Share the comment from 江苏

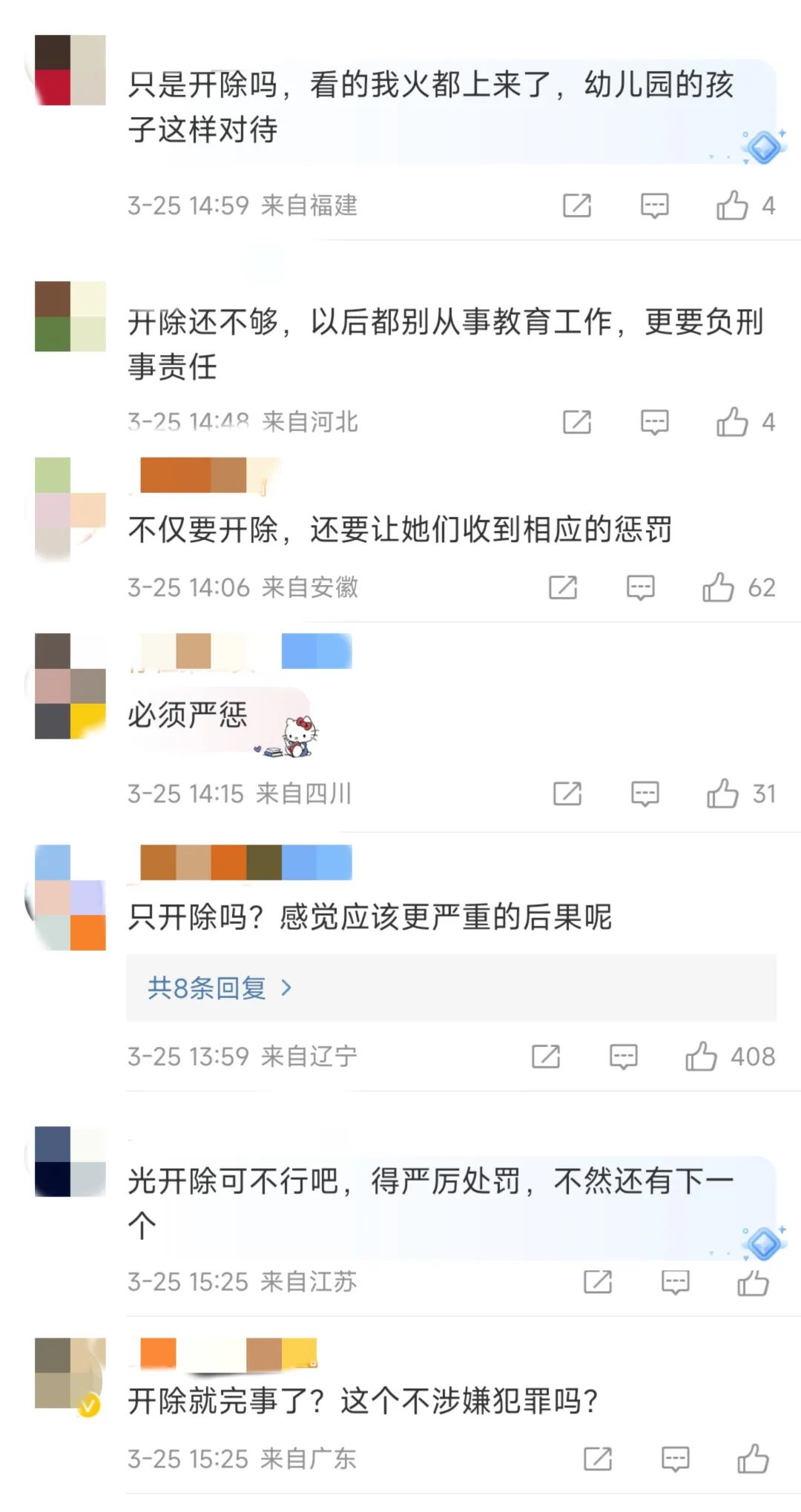point(598,1281)
